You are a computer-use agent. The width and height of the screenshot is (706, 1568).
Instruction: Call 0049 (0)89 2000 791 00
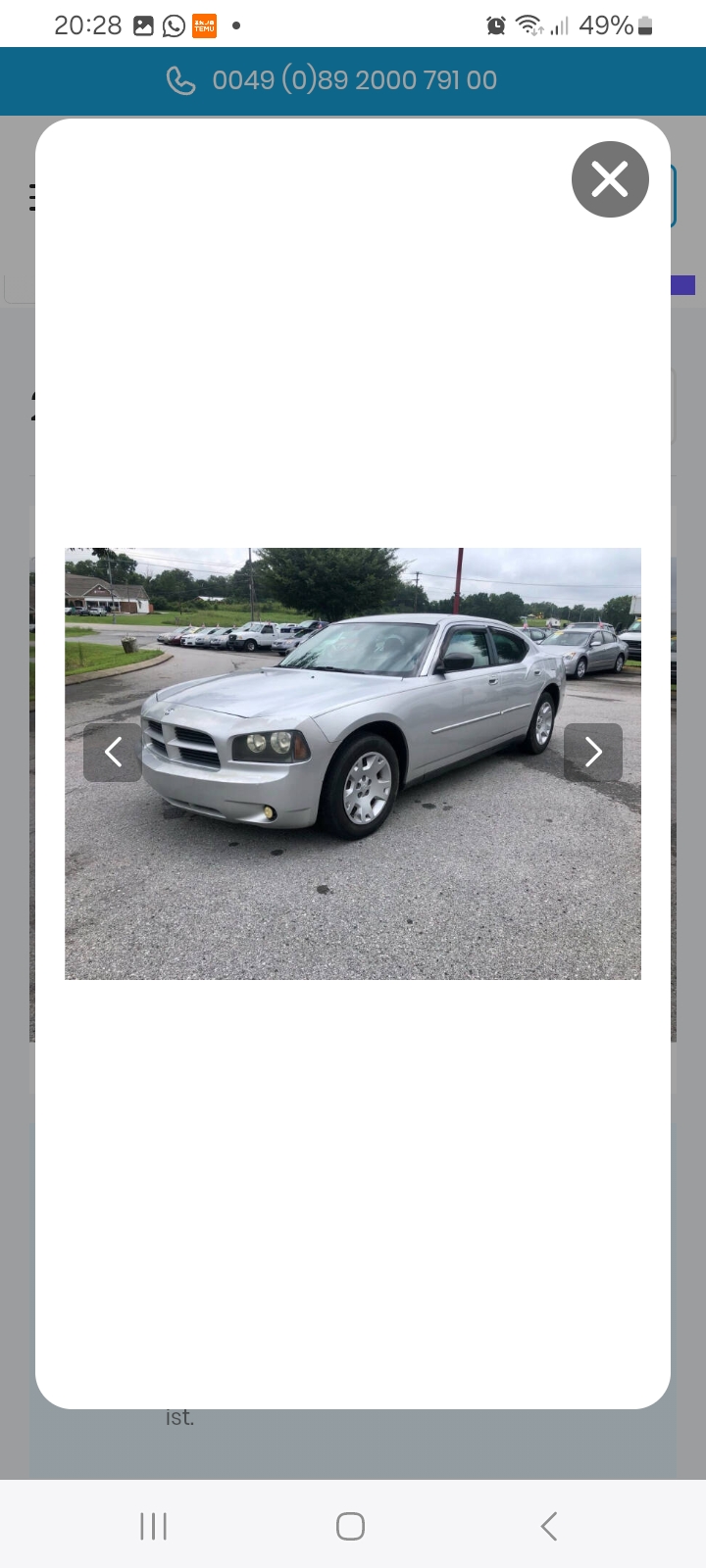[333, 80]
